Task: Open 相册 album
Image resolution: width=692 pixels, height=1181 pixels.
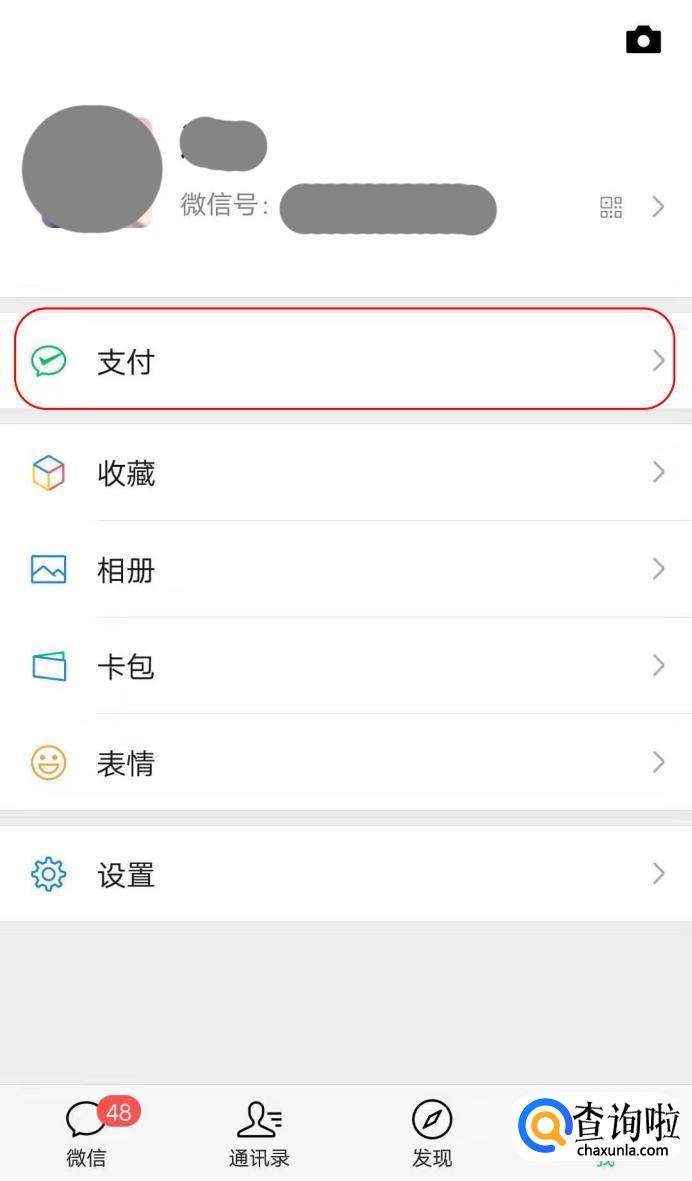Action: tap(345, 570)
